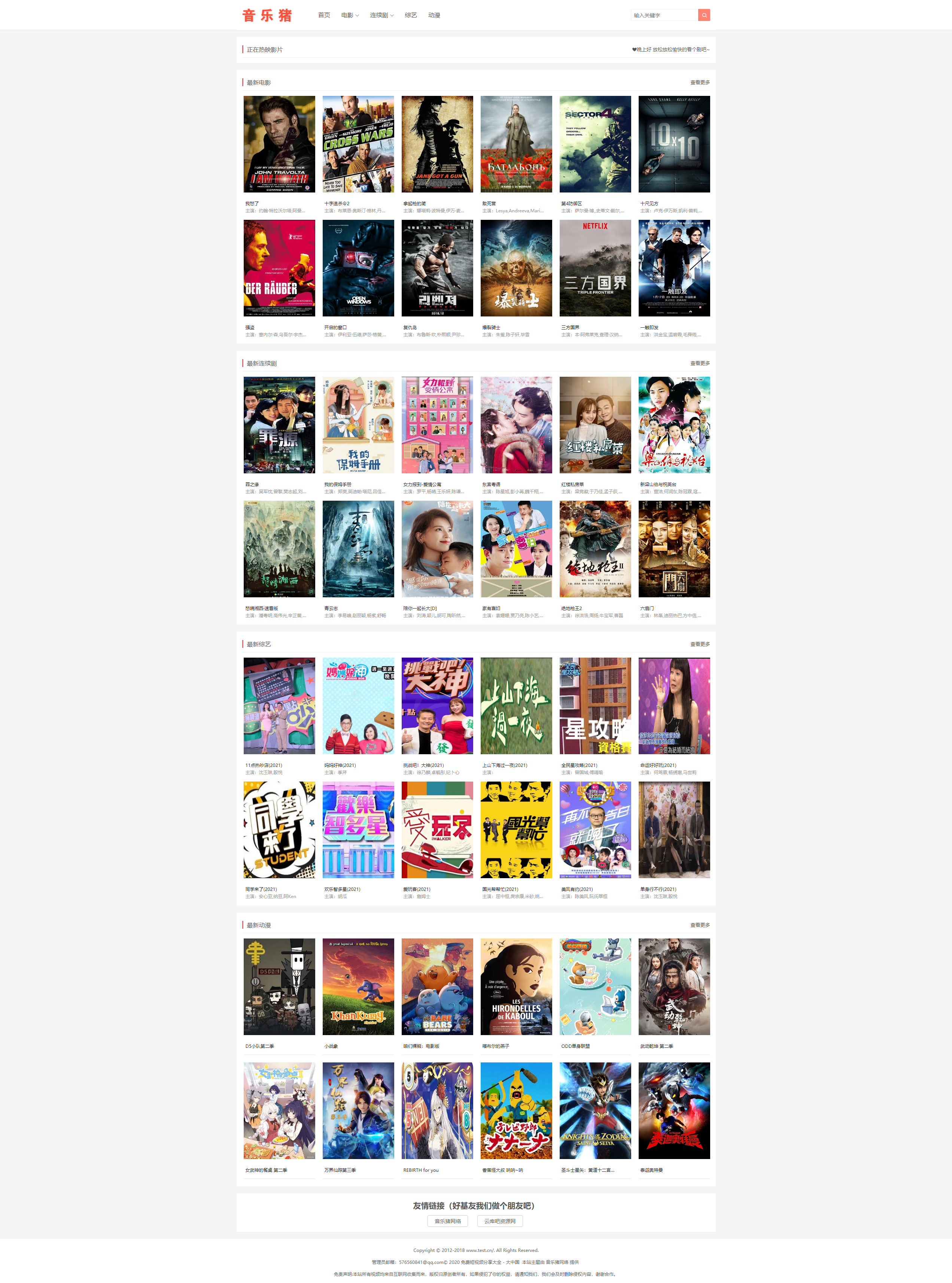The width and height of the screenshot is (952, 1283).
Task: Switch to the 综艺 section
Action: point(410,15)
